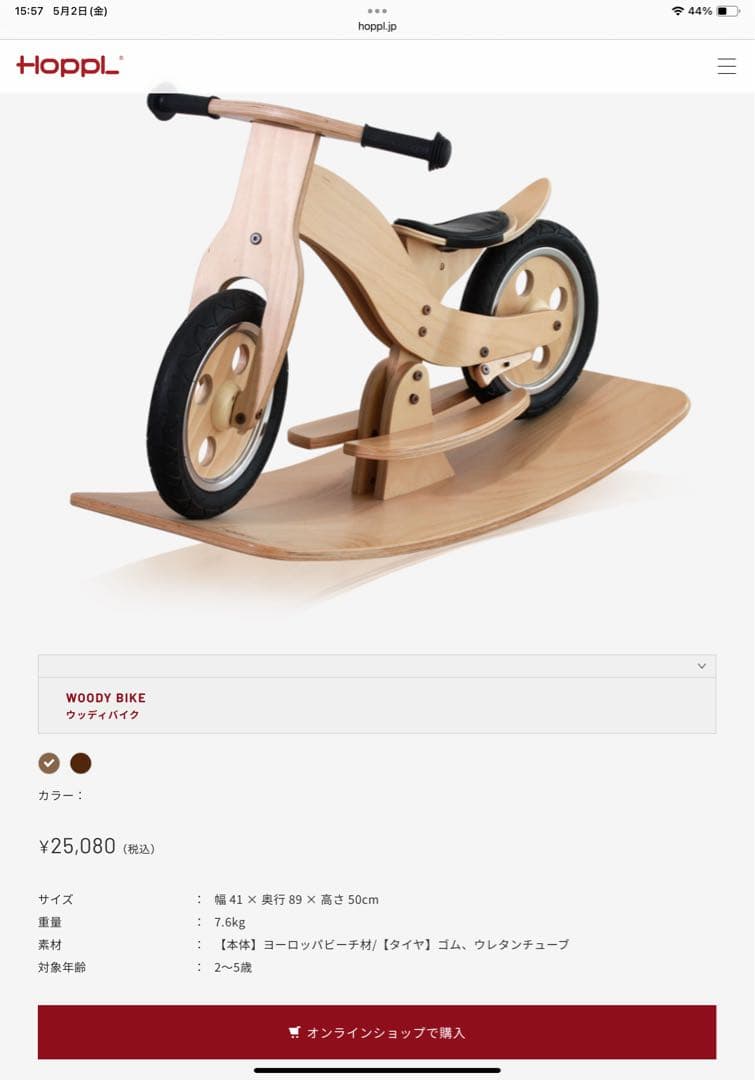Tap the browser three-dot menu
755x1080 pixels.
pos(377,11)
